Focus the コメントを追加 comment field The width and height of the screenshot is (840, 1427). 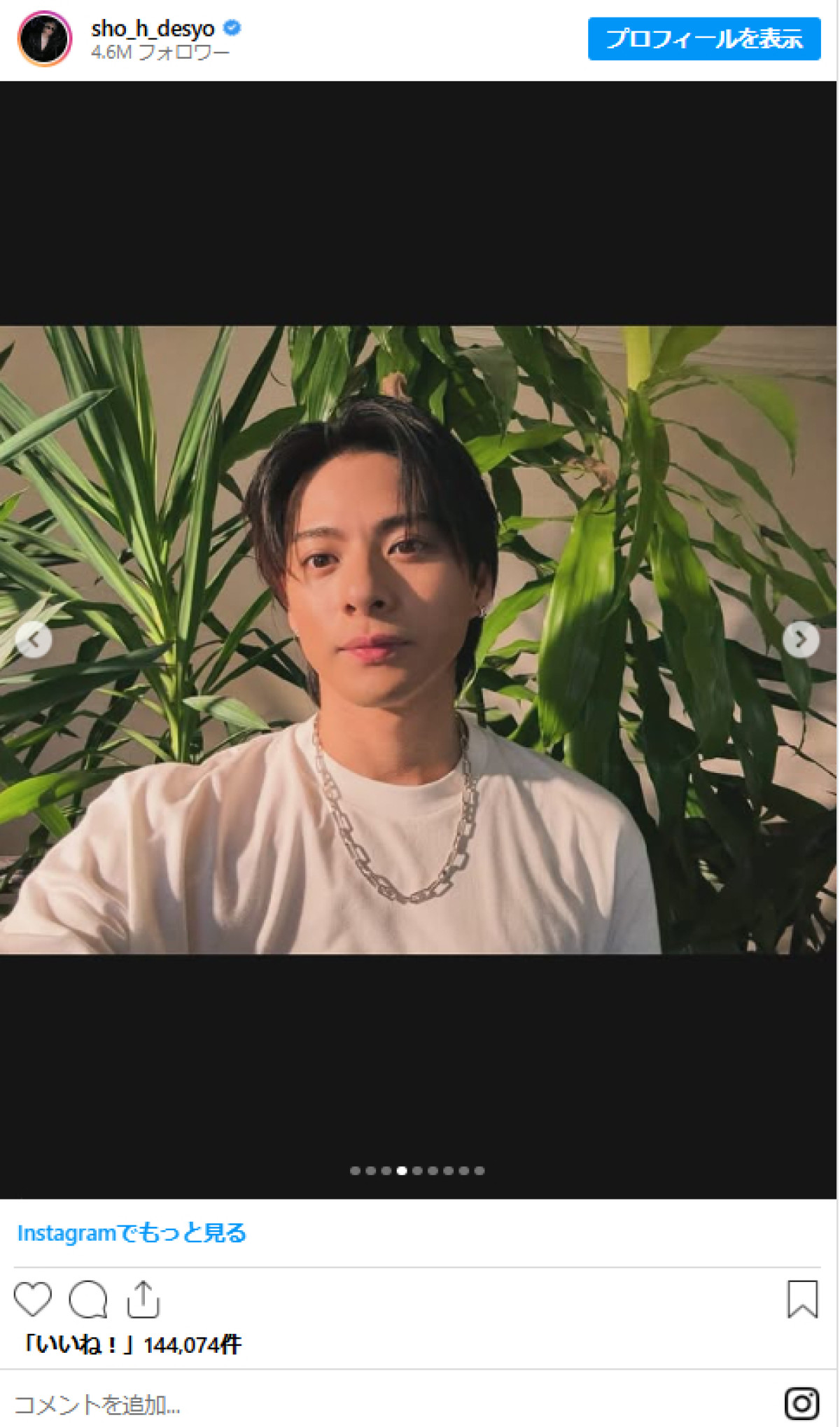point(350,1405)
